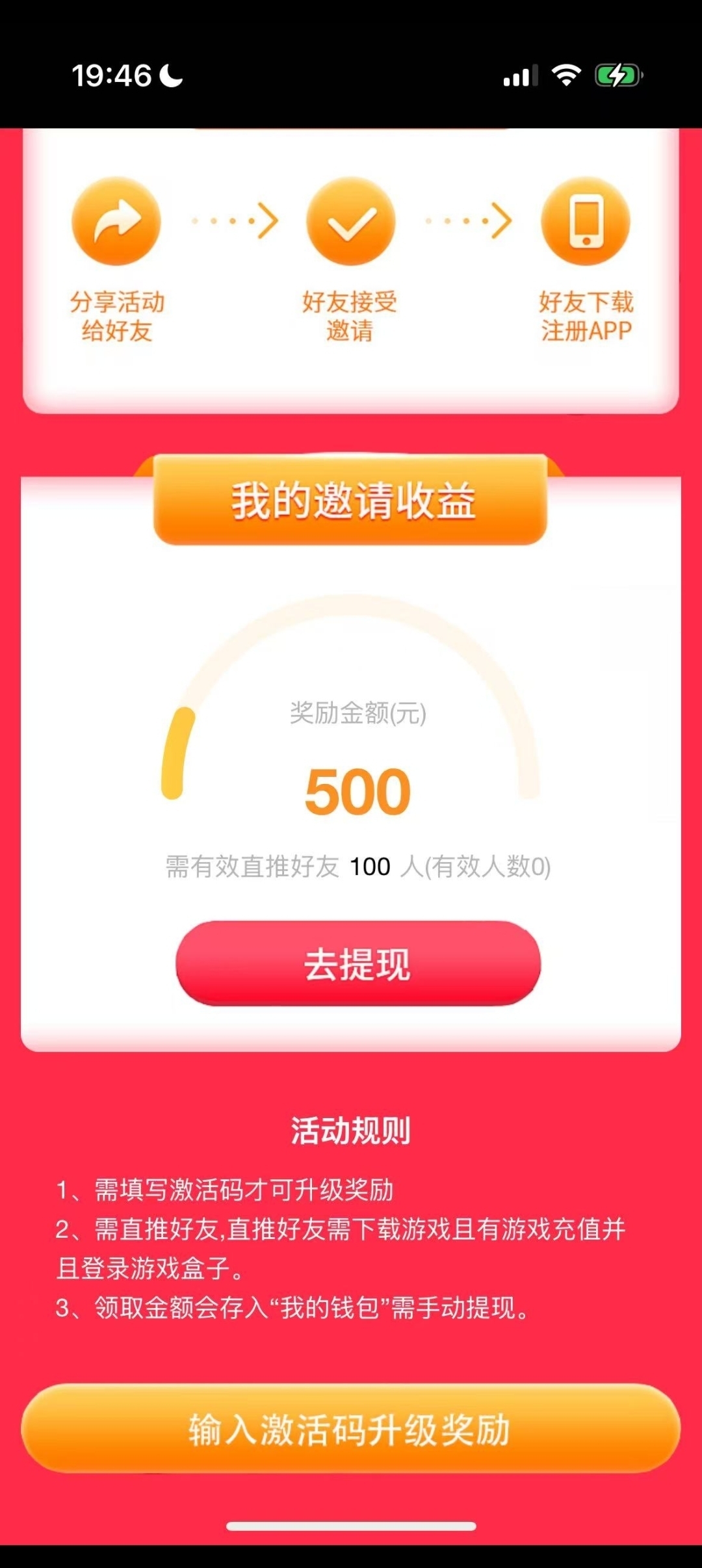Click the arrow connector between share and checkmark steps
This screenshot has width=702, height=1568.
coord(234,221)
